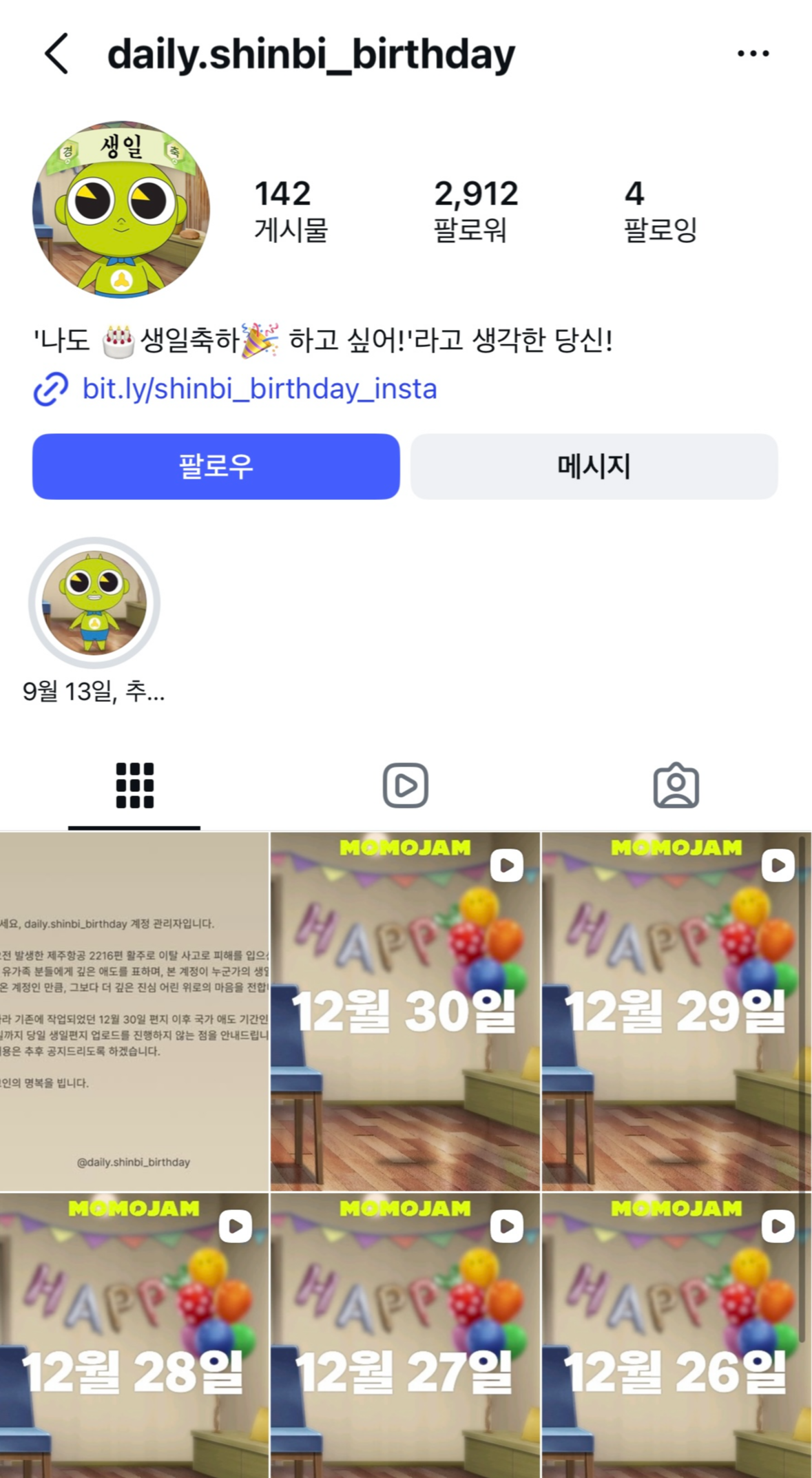
Task: View the profile picture
Action: pos(121,209)
